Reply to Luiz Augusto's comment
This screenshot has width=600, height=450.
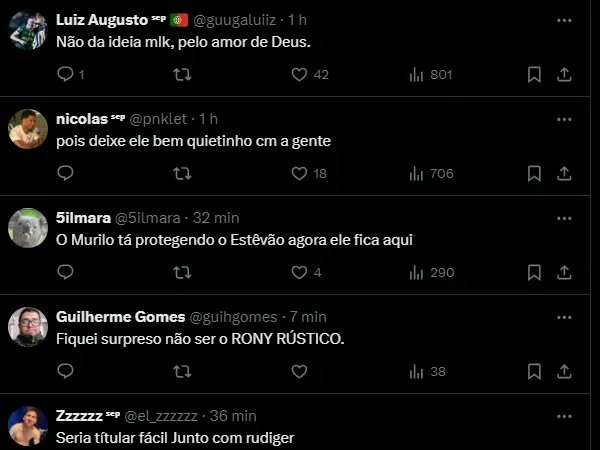(x=65, y=74)
